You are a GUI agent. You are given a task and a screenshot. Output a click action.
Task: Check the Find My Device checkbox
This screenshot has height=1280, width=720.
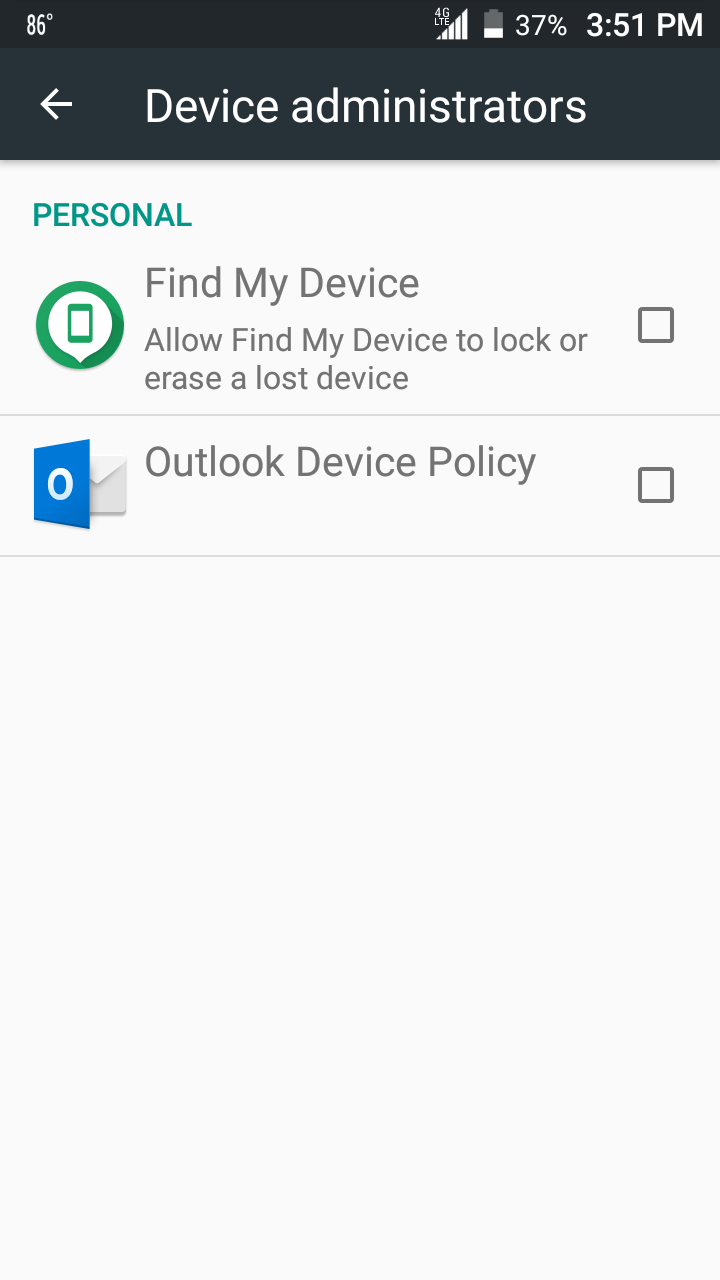[x=656, y=326]
